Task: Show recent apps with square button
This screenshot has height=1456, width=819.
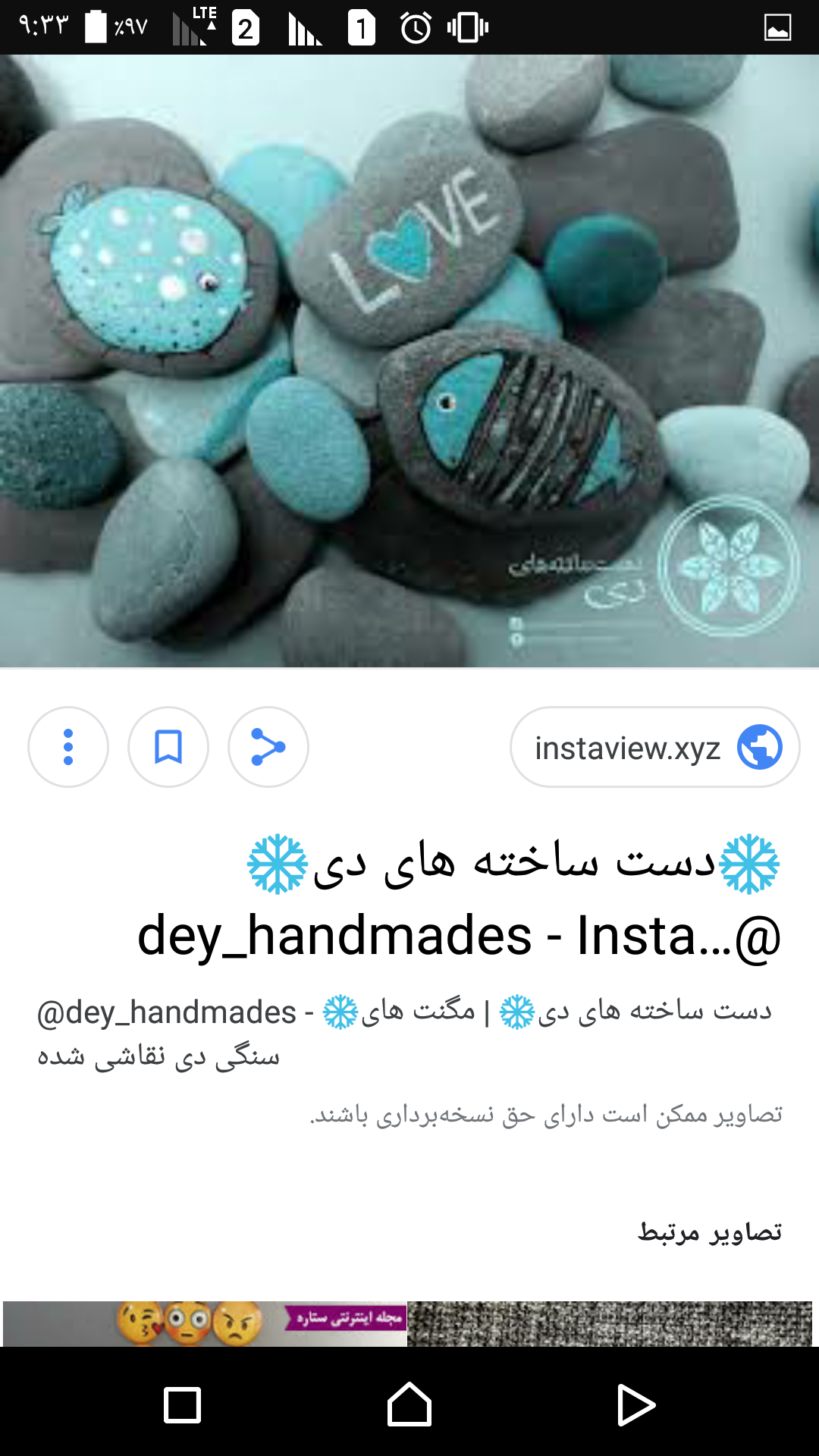Action: (182, 1404)
